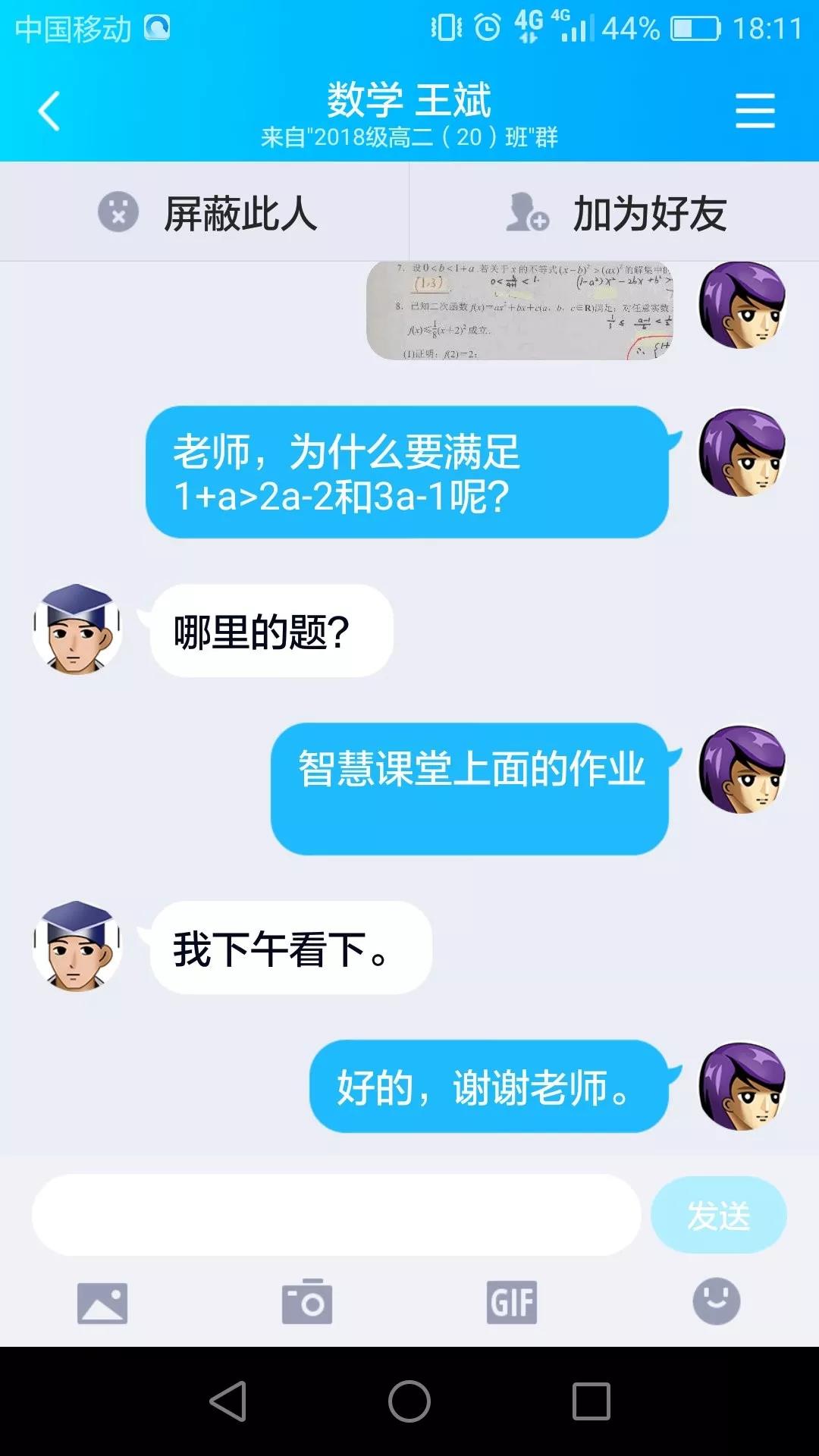Tap 加为好友 to add as friend
Viewport: 819px width, 1456px height.
point(616,212)
